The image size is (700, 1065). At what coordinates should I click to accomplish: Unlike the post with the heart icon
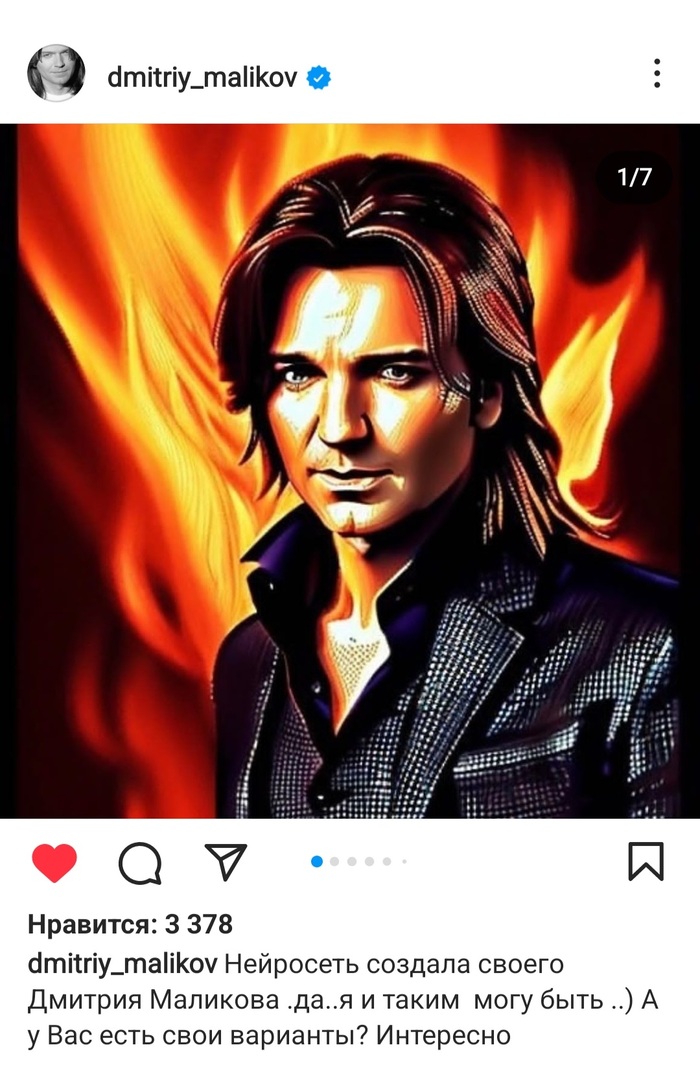point(55,862)
